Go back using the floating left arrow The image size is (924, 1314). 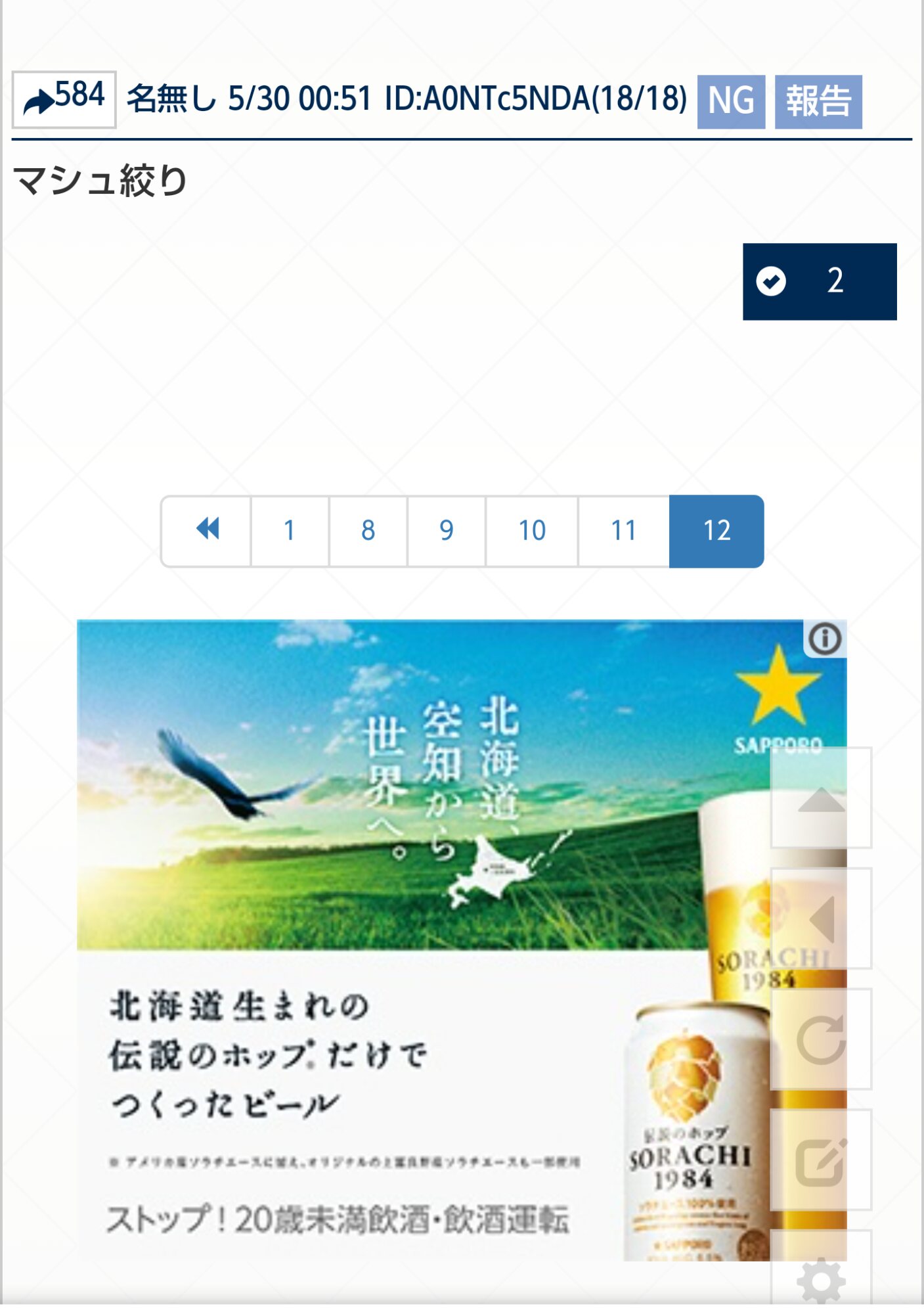821,918
